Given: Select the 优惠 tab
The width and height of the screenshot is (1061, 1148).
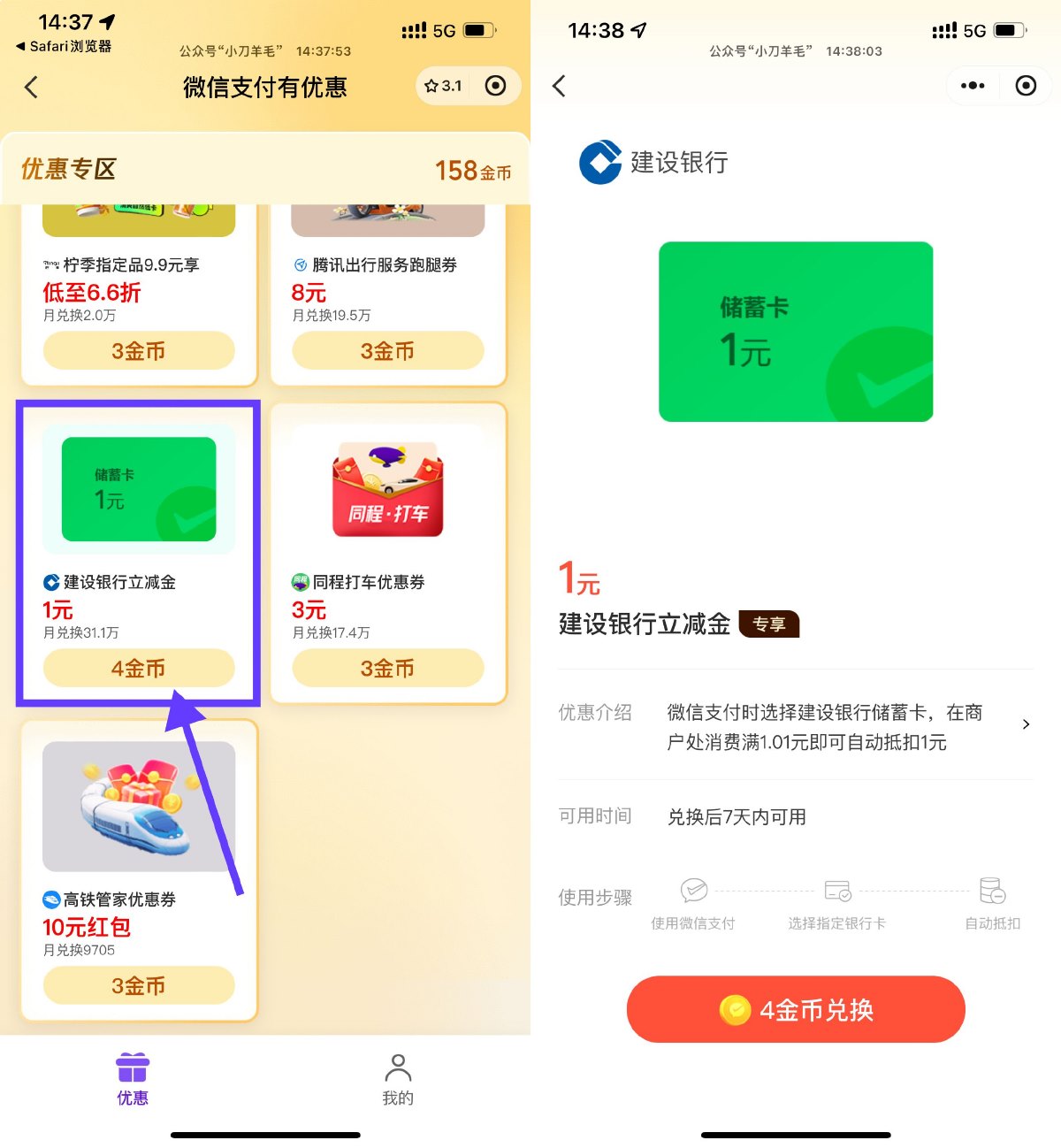Looking at the screenshot, I should point(133,1079).
